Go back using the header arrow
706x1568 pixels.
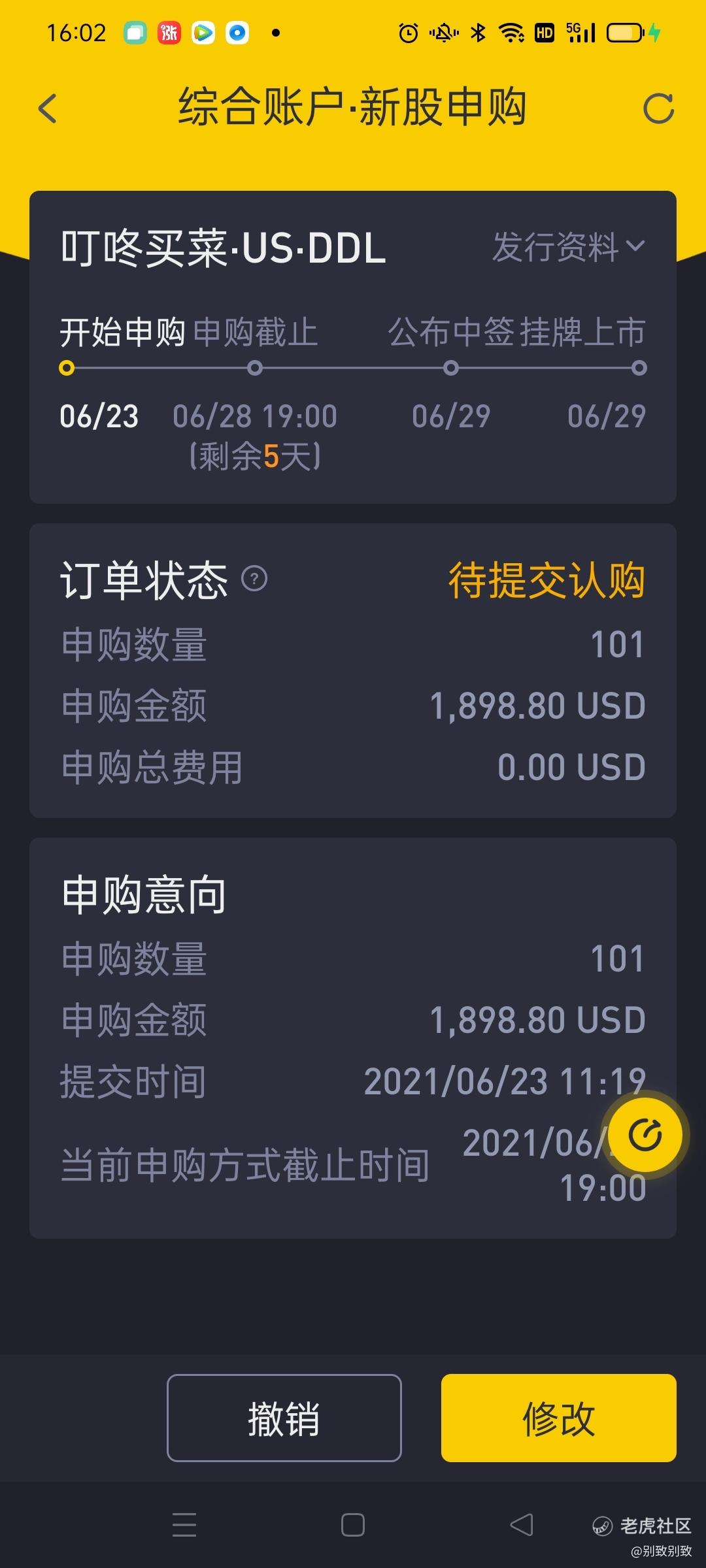[48, 108]
